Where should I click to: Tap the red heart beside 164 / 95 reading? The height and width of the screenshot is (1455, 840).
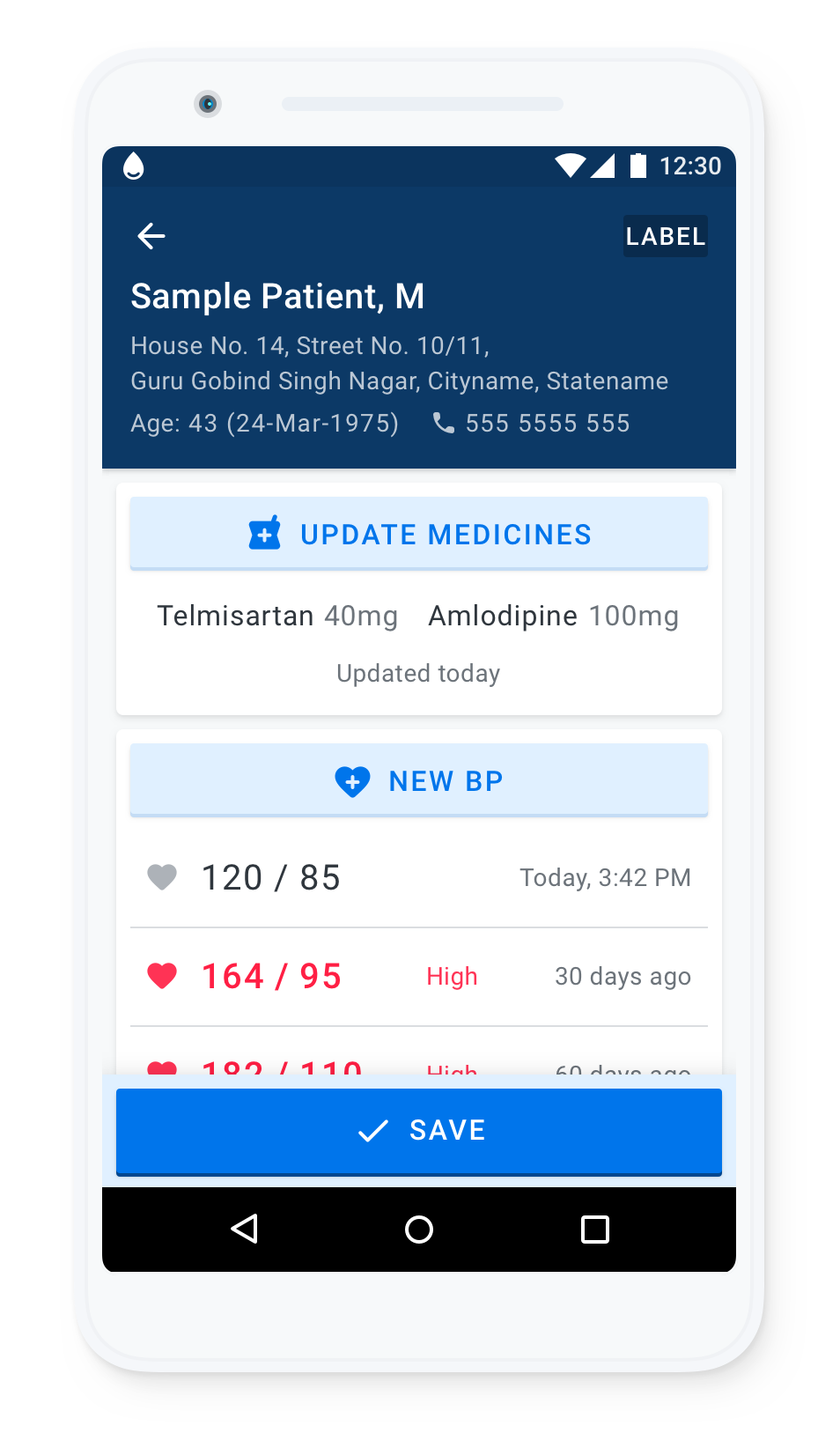[x=162, y=975]
